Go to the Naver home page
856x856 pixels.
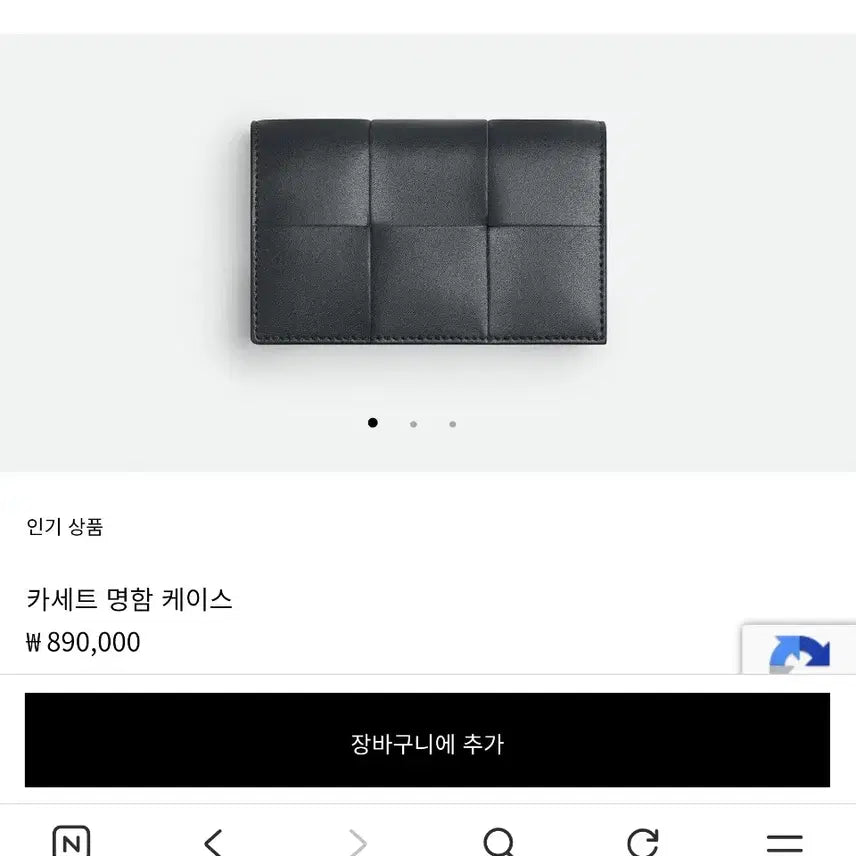pos(70,842)
